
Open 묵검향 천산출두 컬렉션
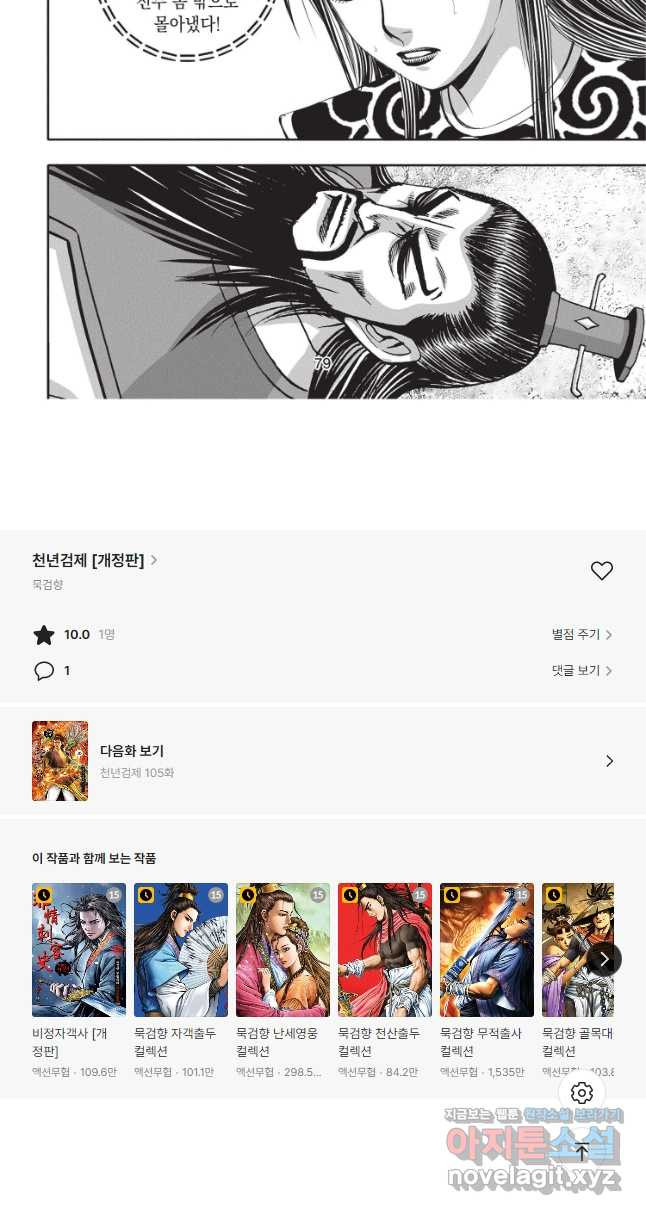tap(385, 950)
